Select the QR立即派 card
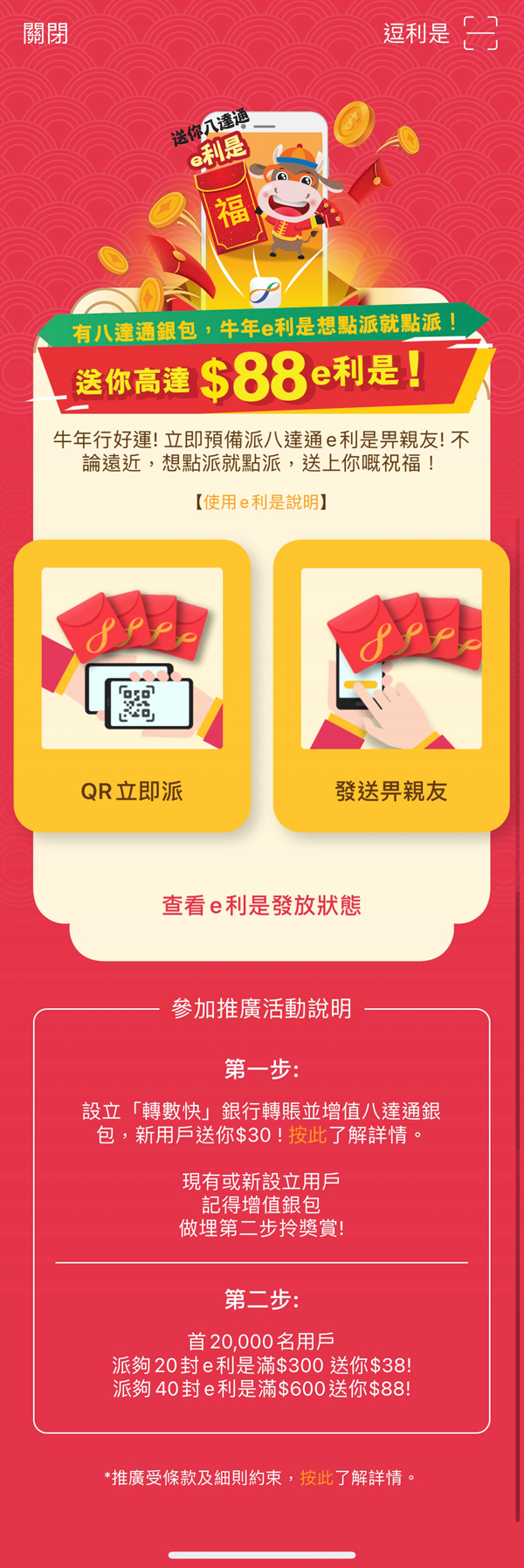This screenshot has height=1568, width=524. pos(132,686)
